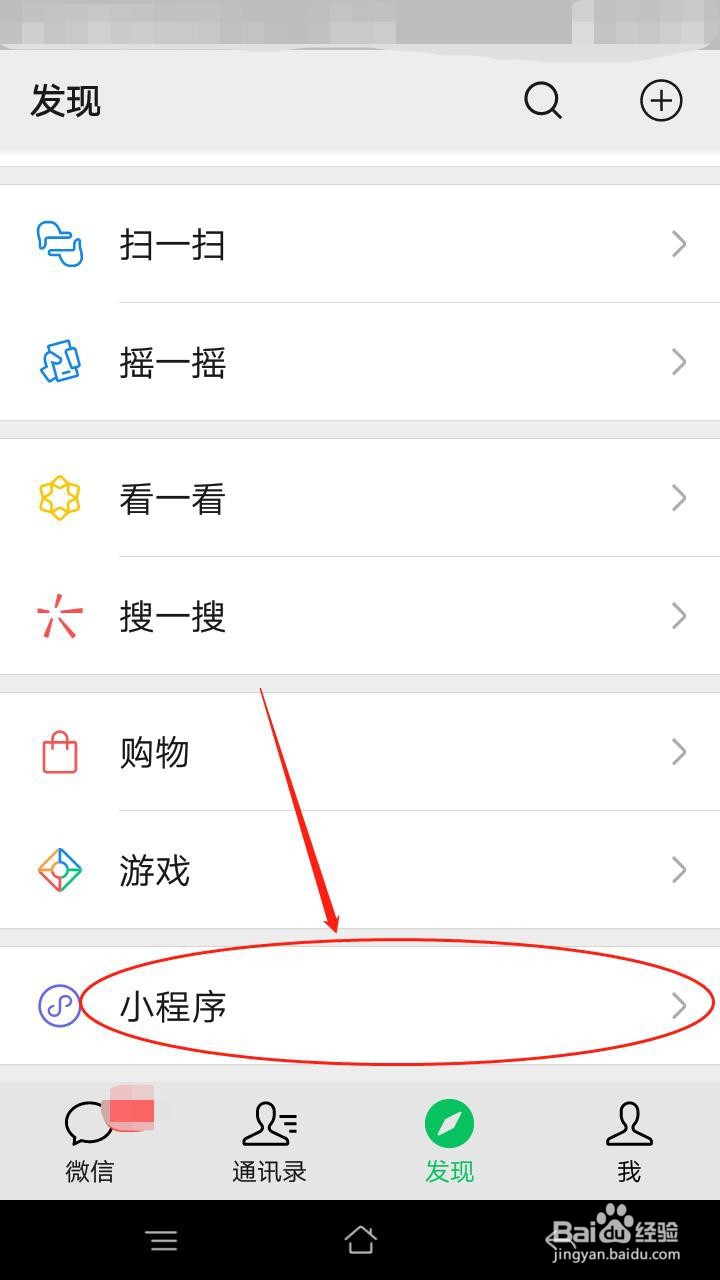Open the plus (+) menu in the header

click(661, 100)
